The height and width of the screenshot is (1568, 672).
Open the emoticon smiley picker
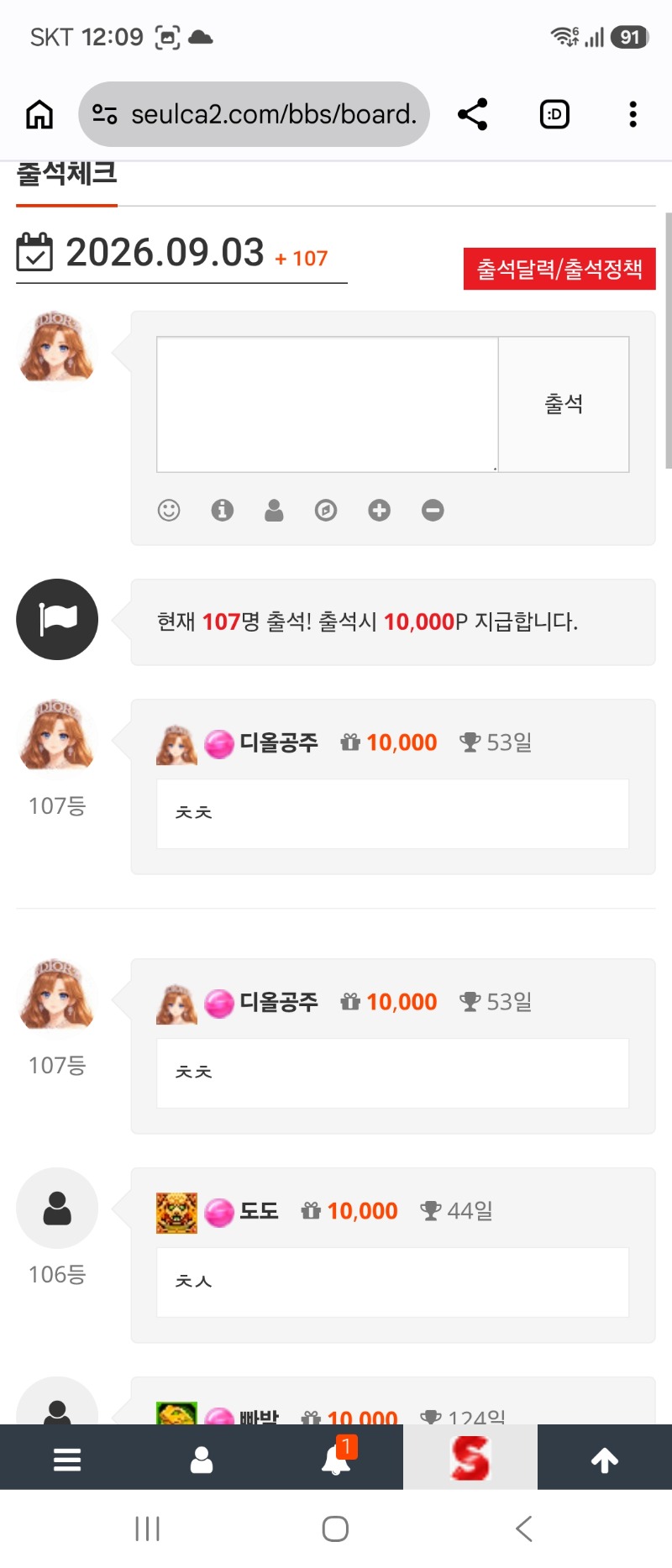[169, 510]
